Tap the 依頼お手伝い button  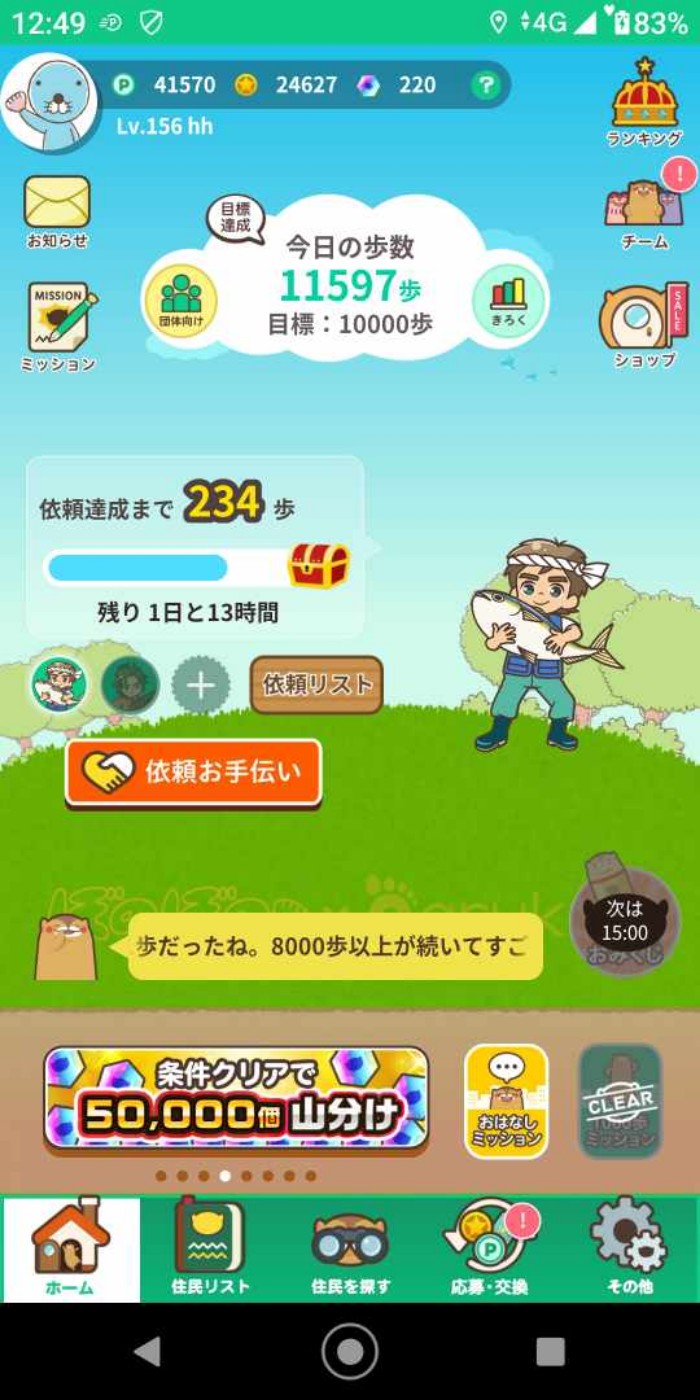click(x=194, y=771)
